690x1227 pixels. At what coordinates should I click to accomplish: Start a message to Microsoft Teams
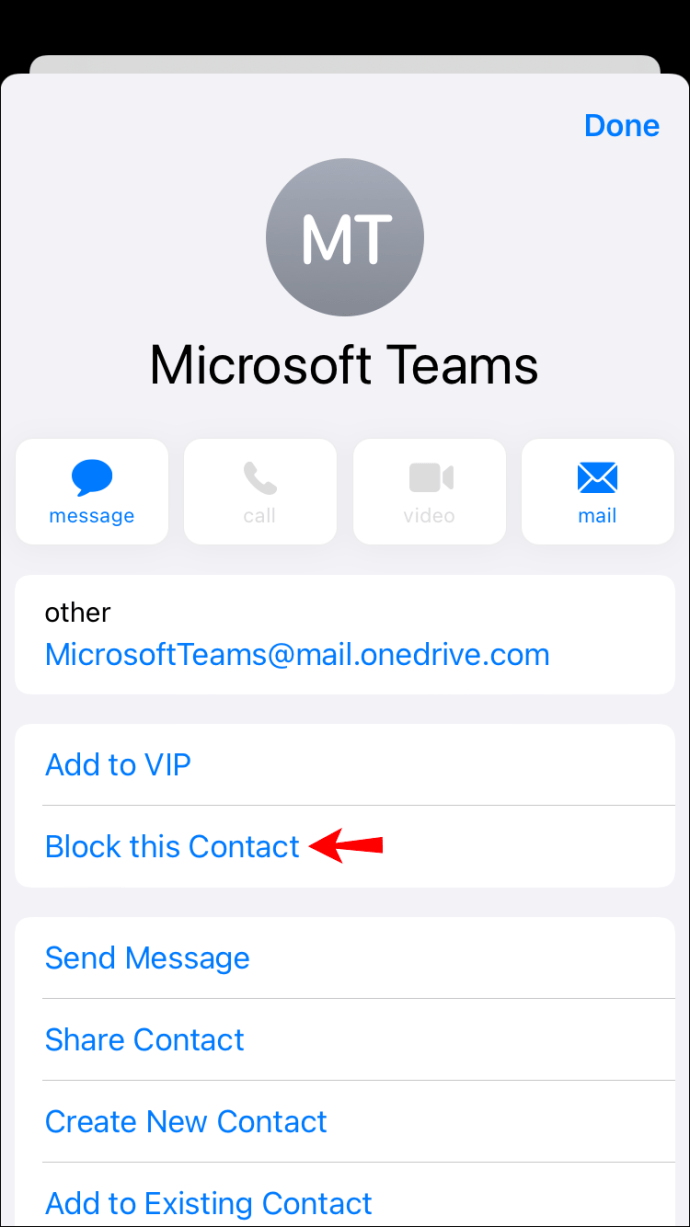click(92, 492)
